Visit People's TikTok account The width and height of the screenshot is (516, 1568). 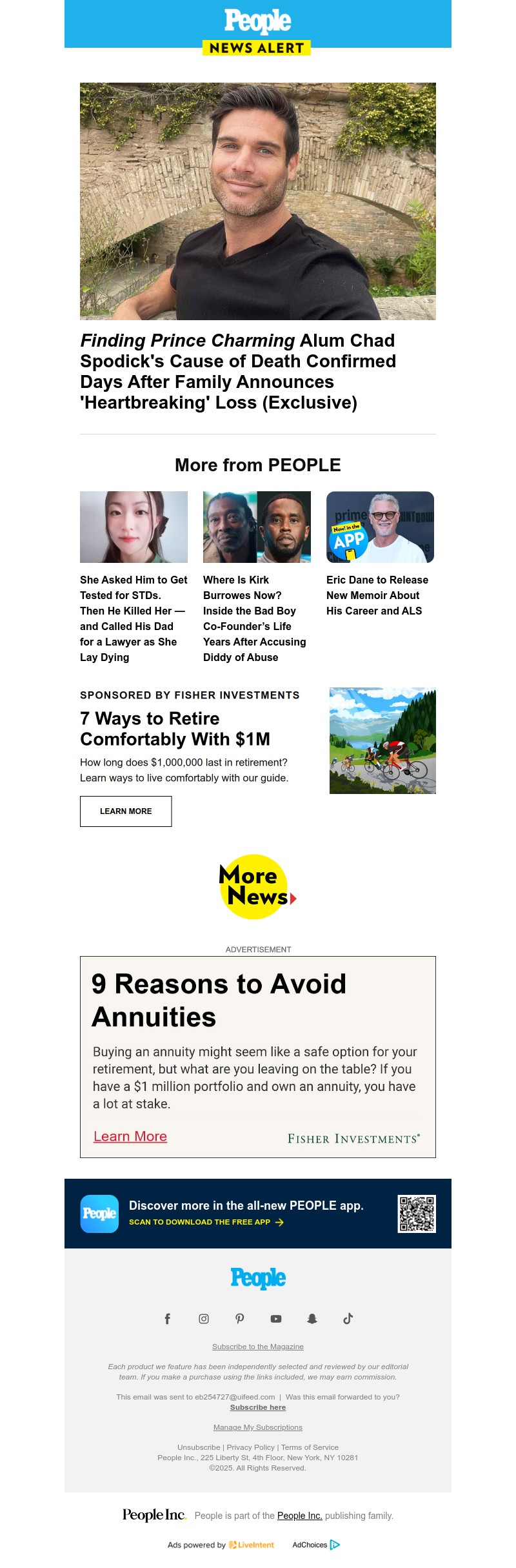point(348,1318)
